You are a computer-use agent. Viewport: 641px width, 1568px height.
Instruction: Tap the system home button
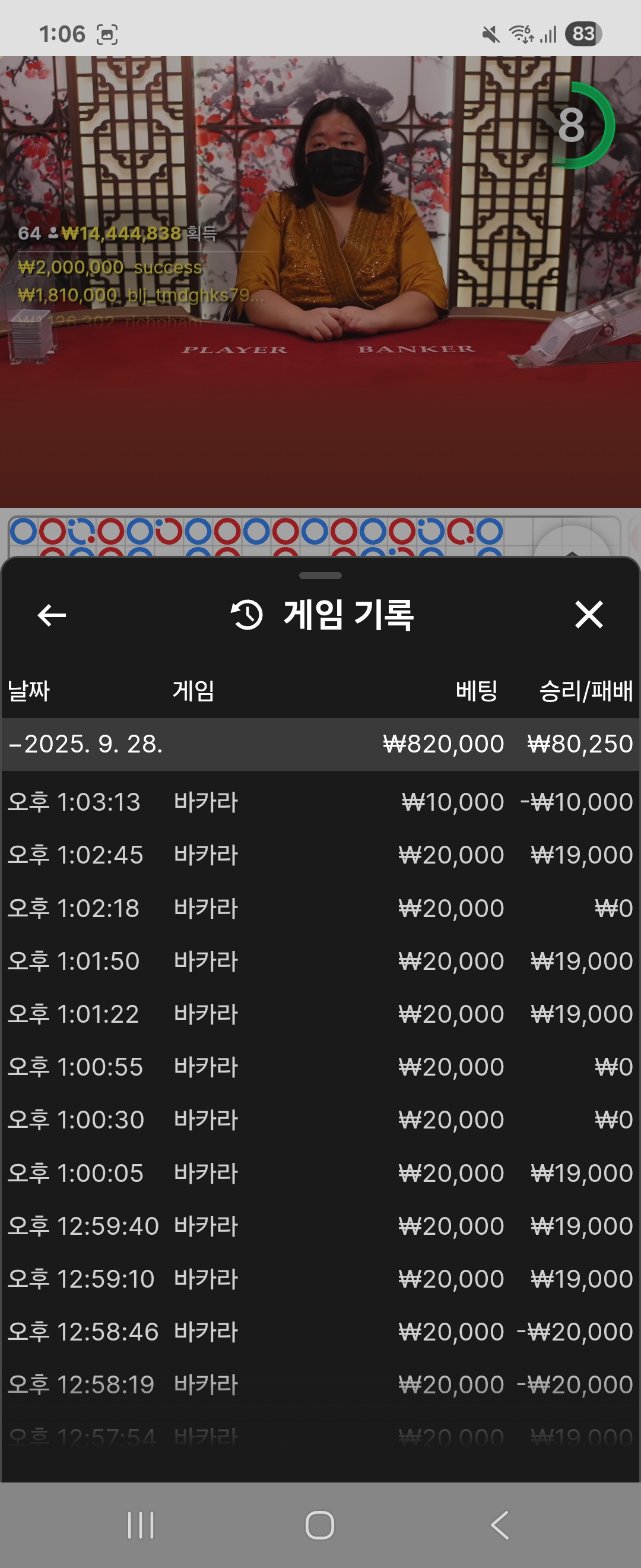pyautogui.click(x=320, y=1525)
